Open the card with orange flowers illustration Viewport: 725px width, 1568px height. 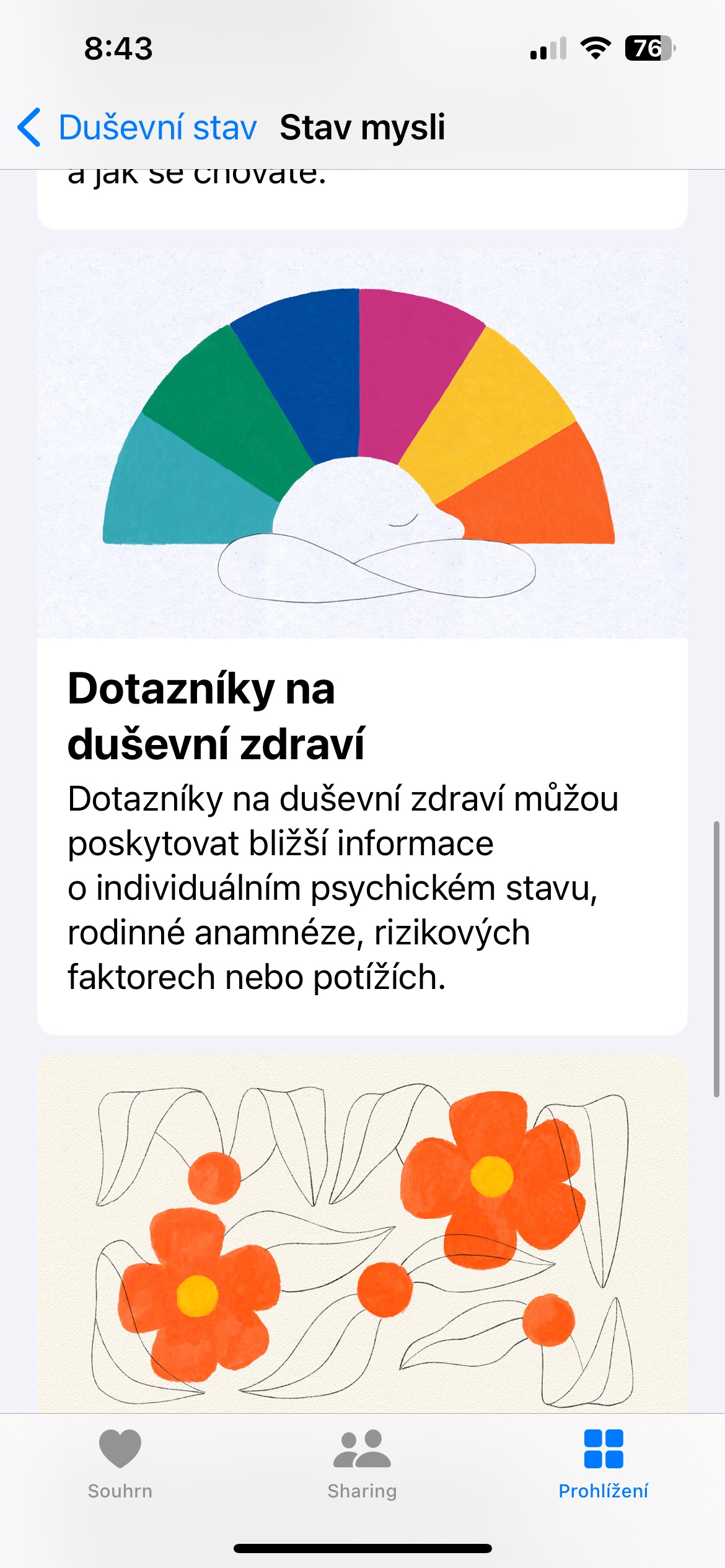[362, 1232]
